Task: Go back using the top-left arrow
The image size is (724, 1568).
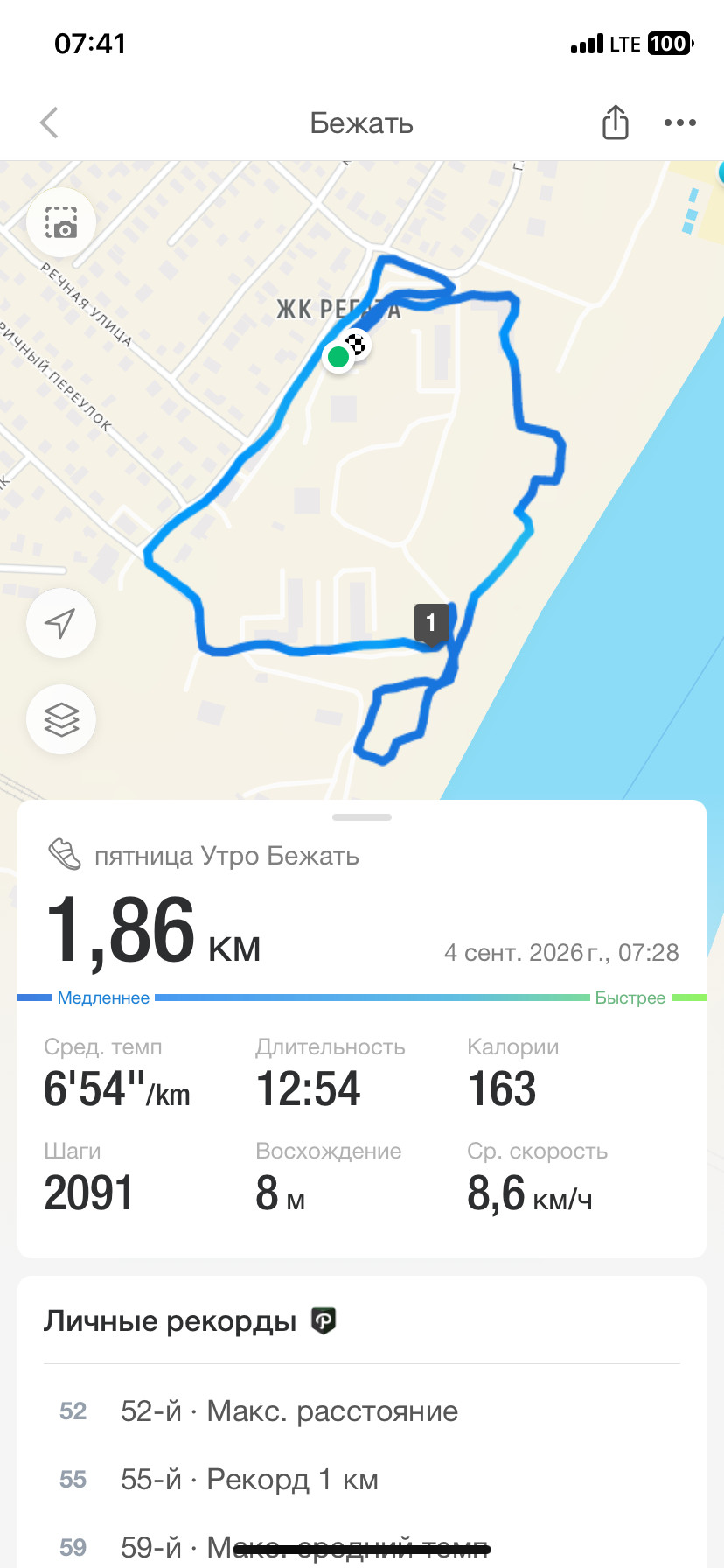Action: coord(50,122)
